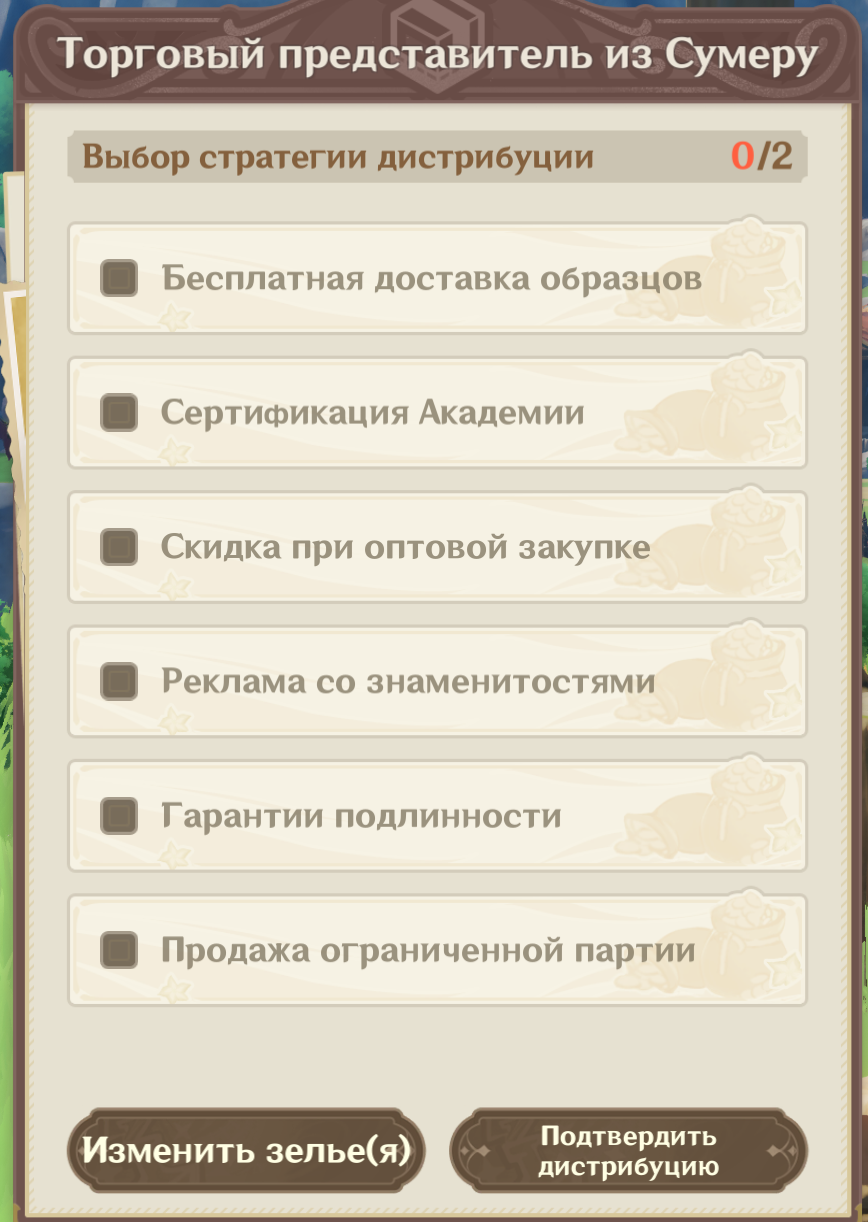Screen dimensions: 868x1222
Task: Mark the Продажа ограниченной партии checkbox
Action: point(119,950)
